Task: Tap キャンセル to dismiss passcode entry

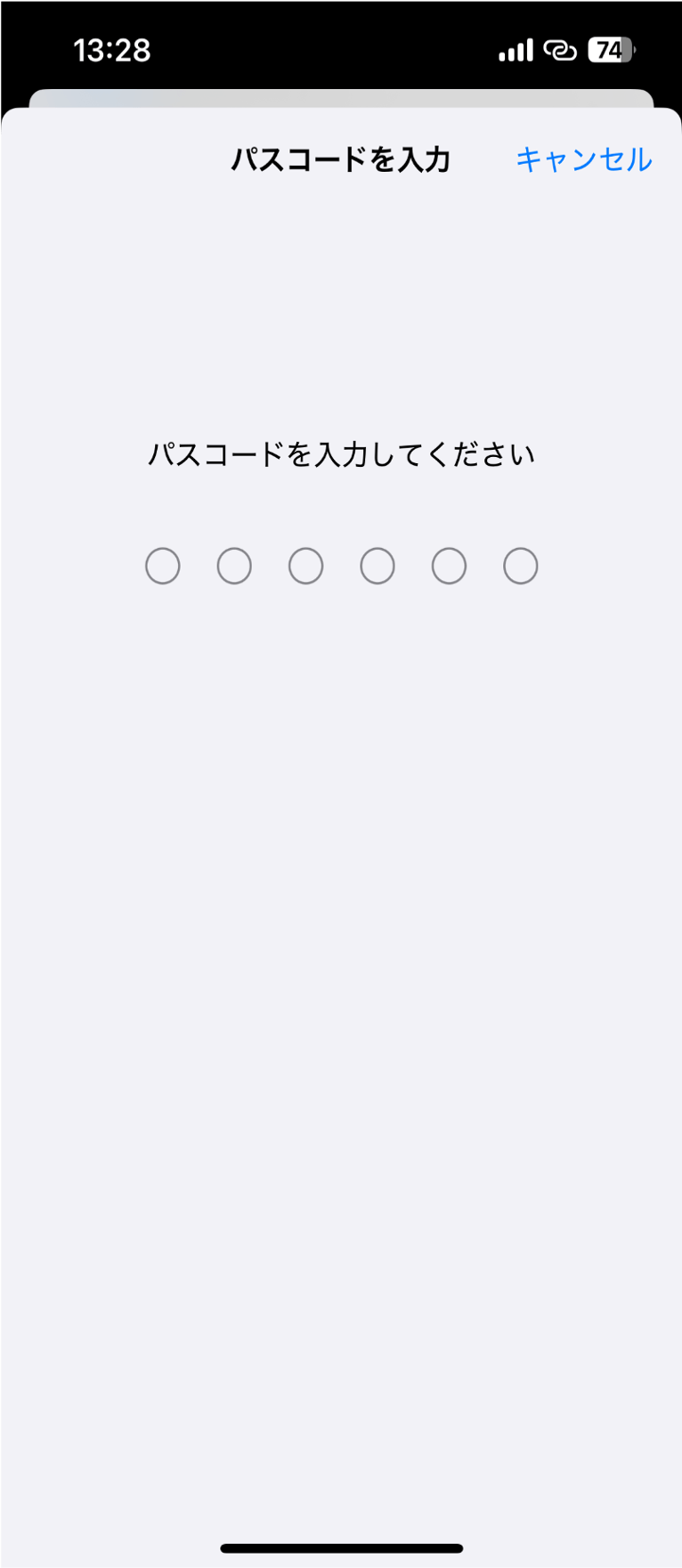Action: 583,159
